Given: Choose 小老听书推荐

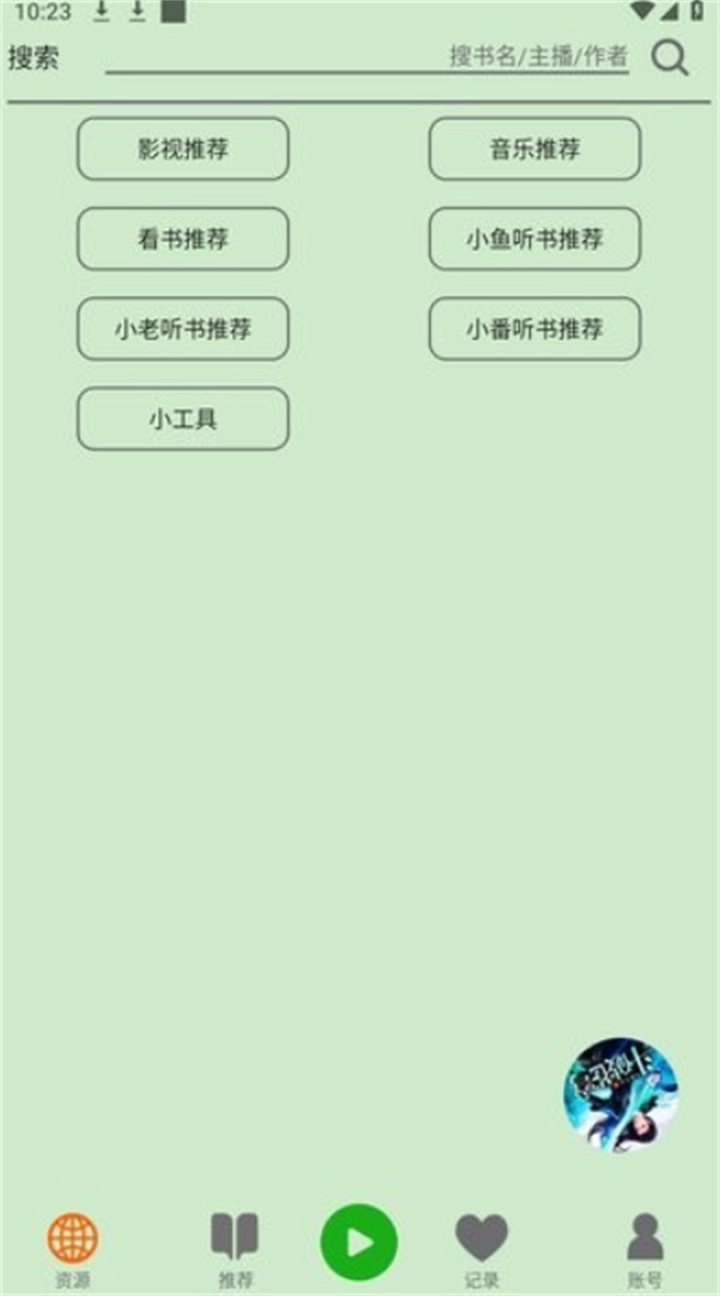Looking at the screenshot, I should click(183, 329).
